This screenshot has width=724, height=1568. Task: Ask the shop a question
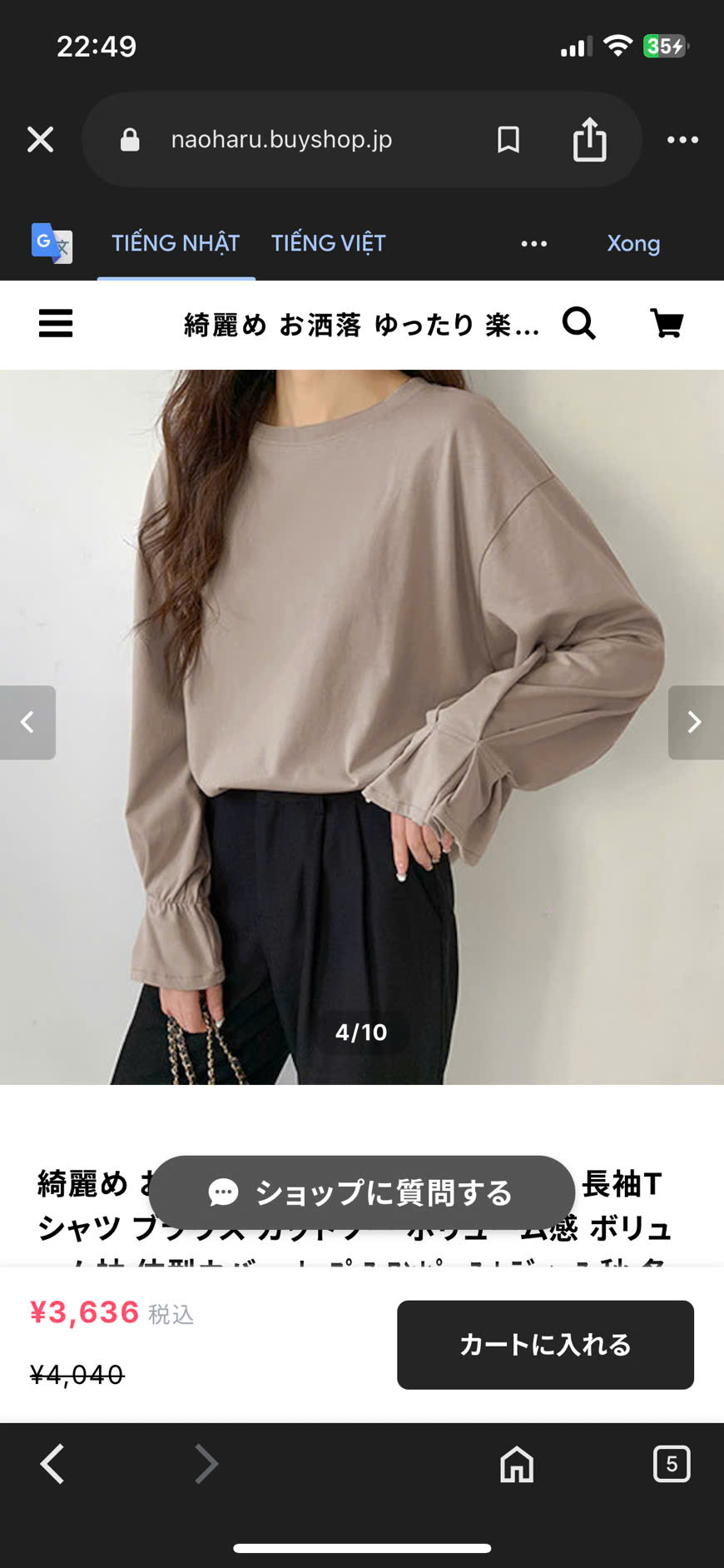click(x=362, y=1192)
